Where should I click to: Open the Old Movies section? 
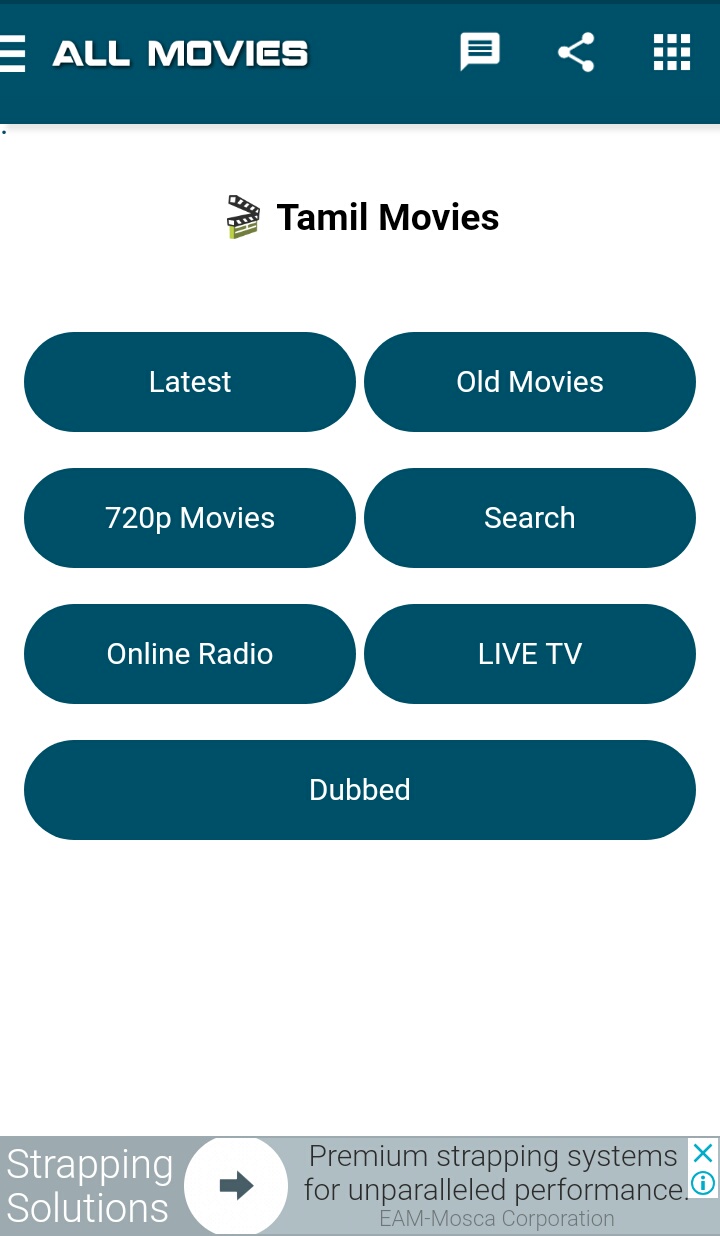530,382
